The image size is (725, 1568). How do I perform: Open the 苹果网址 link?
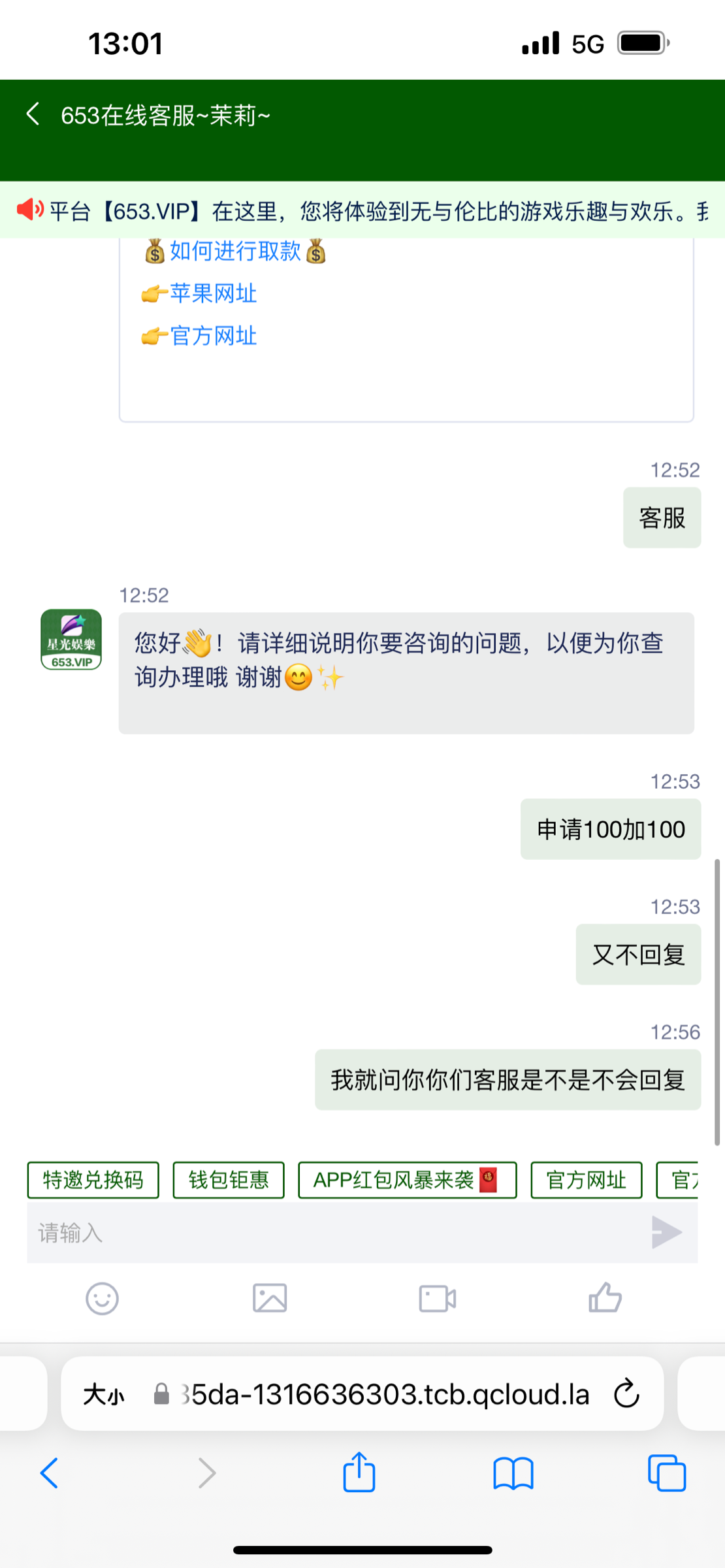[212, 294]
